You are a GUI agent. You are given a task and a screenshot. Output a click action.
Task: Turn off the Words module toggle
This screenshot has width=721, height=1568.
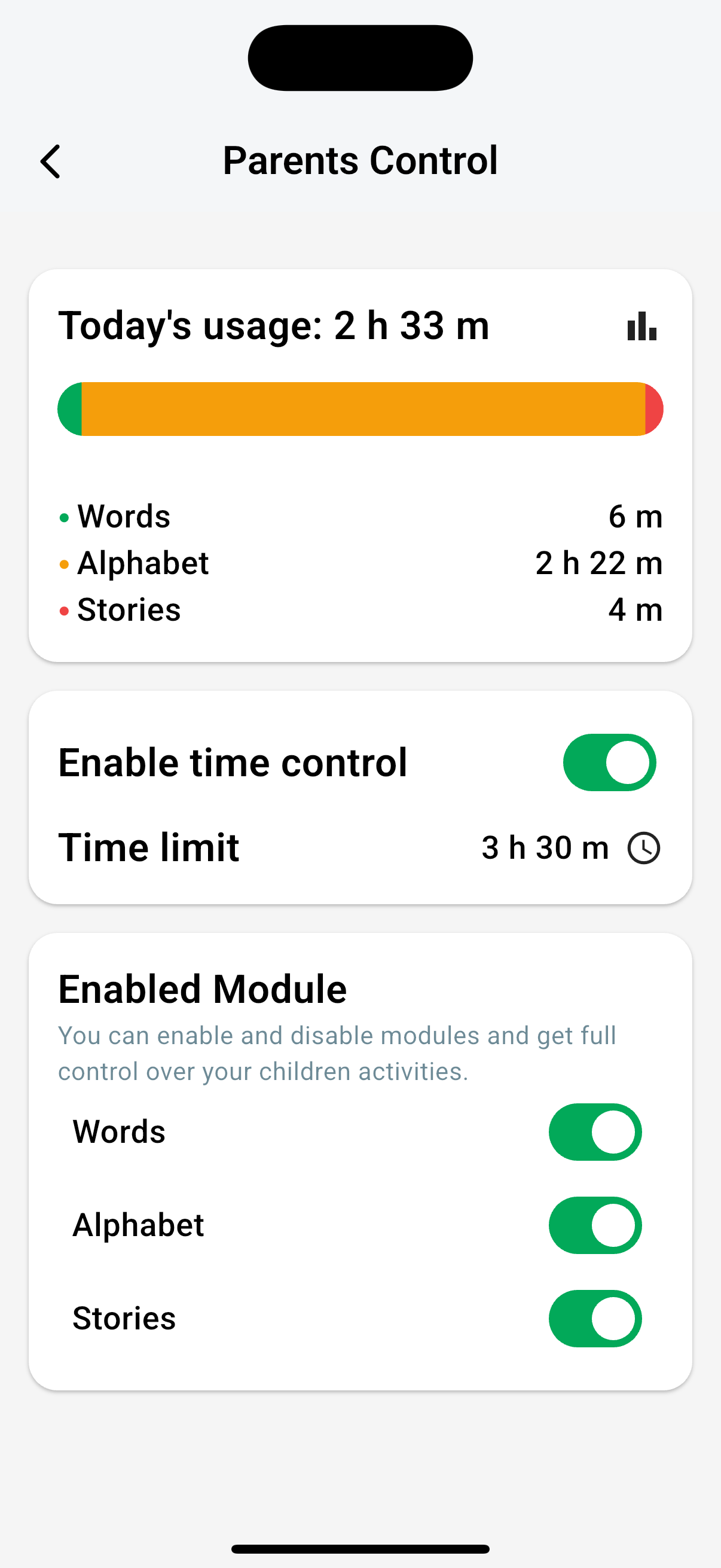tap(594, 1131)
